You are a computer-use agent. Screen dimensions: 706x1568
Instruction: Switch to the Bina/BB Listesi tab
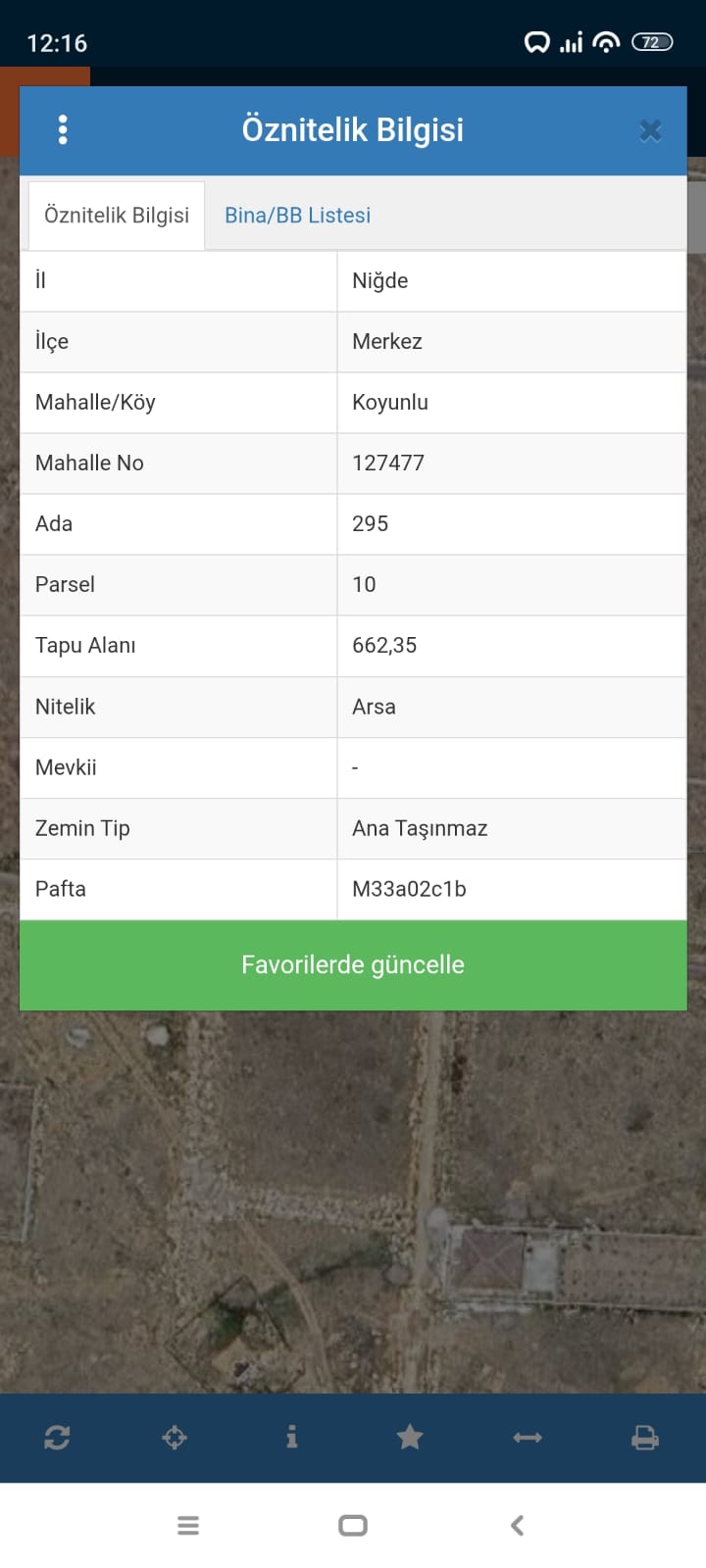click(297, 216)
